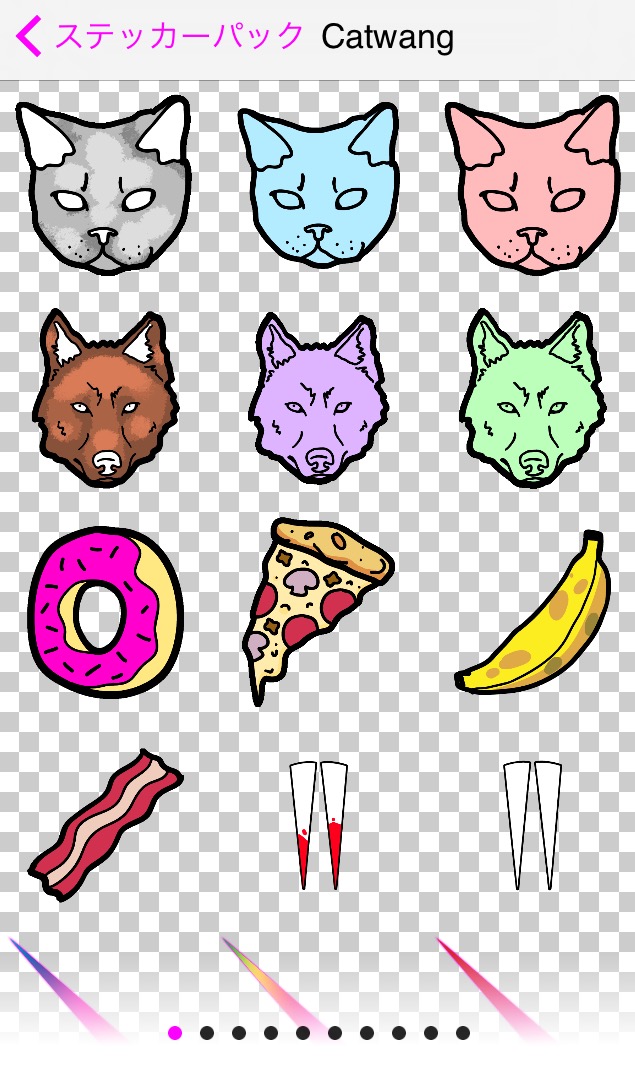Viewport: 635px width, 1088px height.
Task: Tap the page indicator dots
Action: click(x=319, y=1033)
